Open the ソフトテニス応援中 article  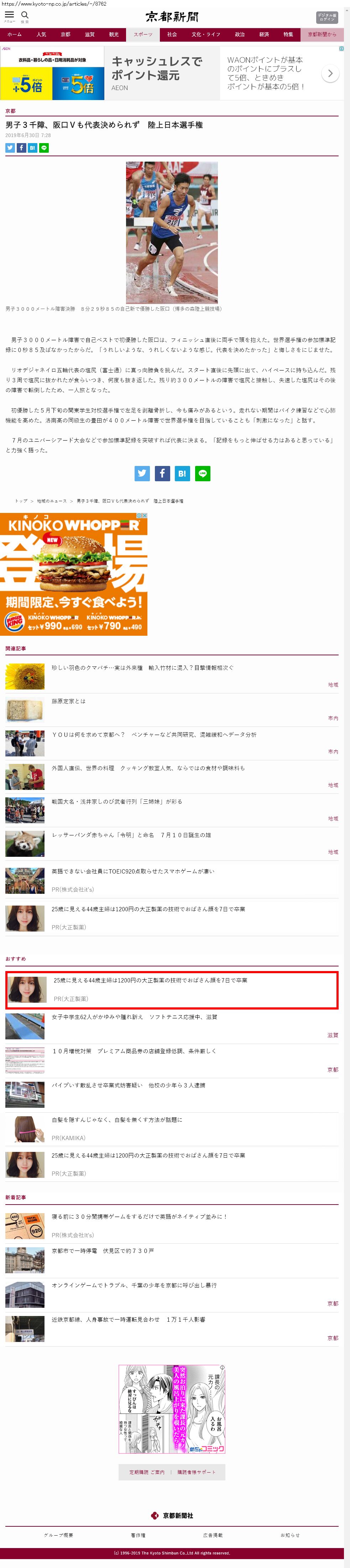click(135, 1017)
